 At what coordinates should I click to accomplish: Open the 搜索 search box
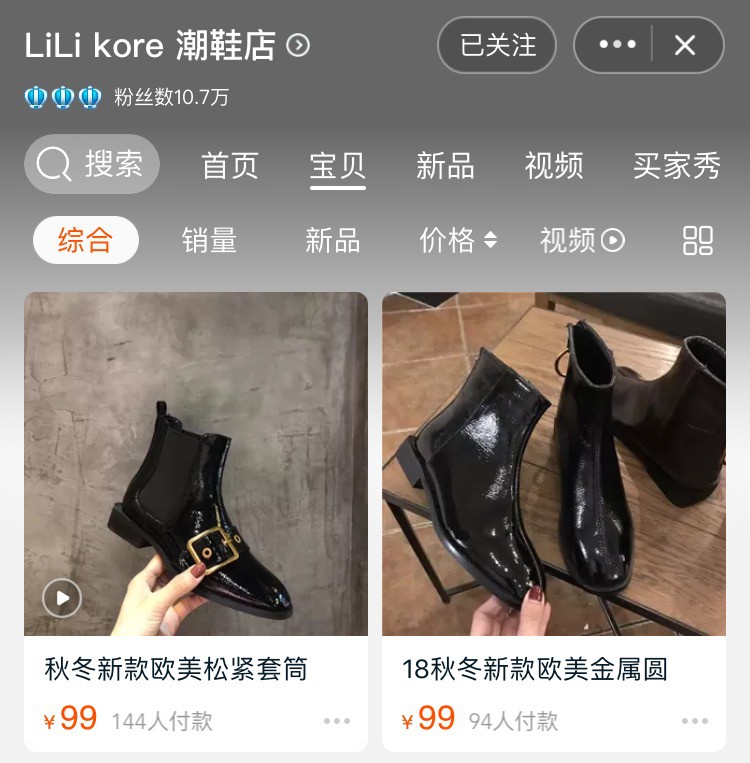(x=92, y=164)
